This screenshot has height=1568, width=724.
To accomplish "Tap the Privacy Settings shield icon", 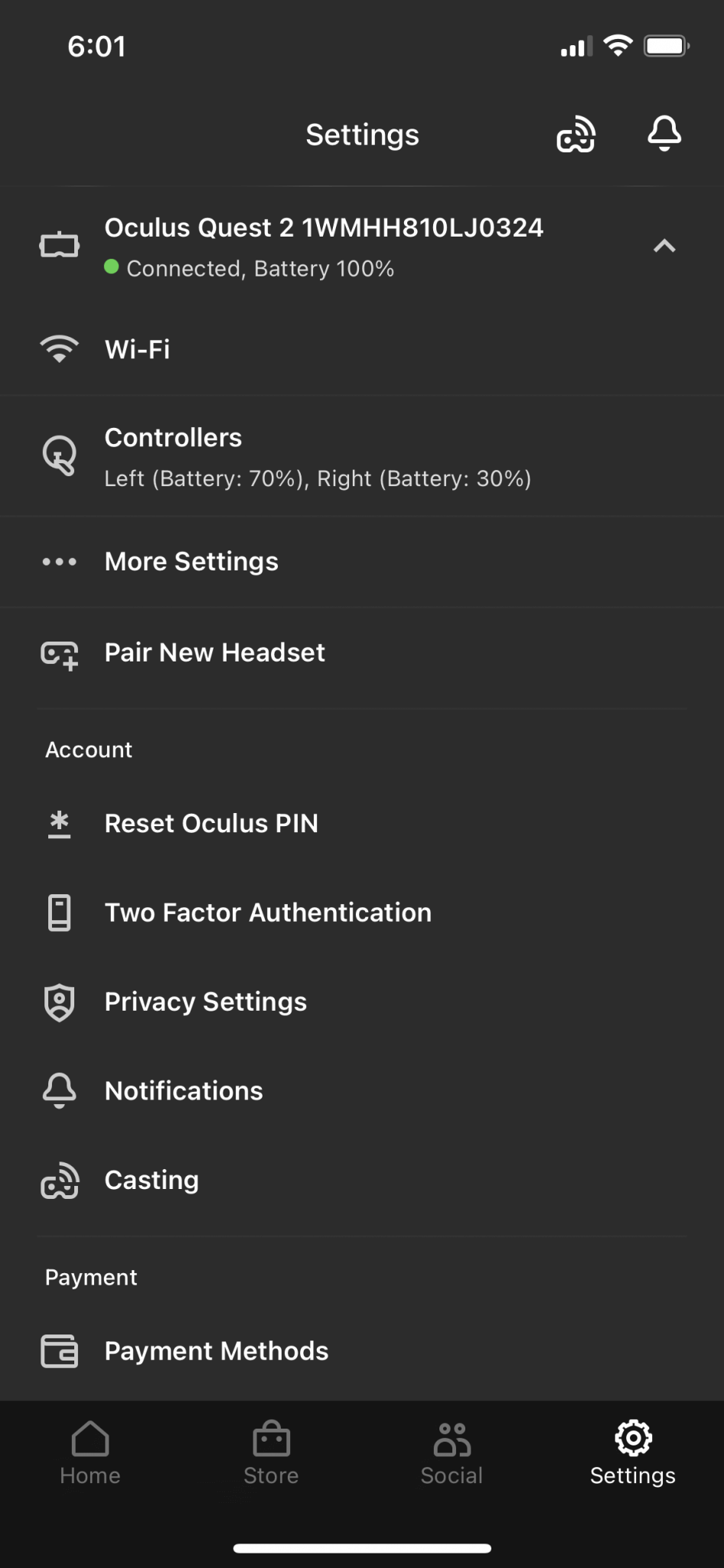I will 59,1001.
